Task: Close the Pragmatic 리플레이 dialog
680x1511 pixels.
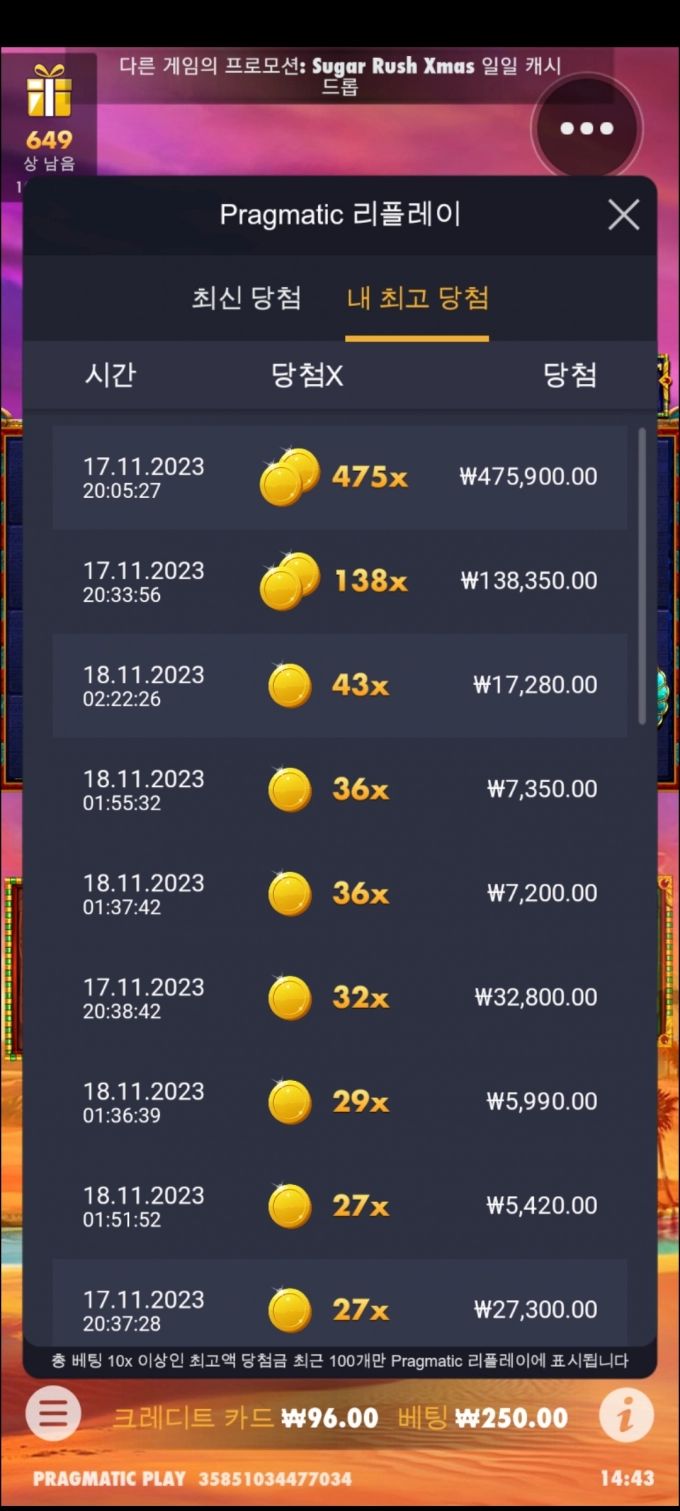Action: pyautogui.click(x=623, y=214)
